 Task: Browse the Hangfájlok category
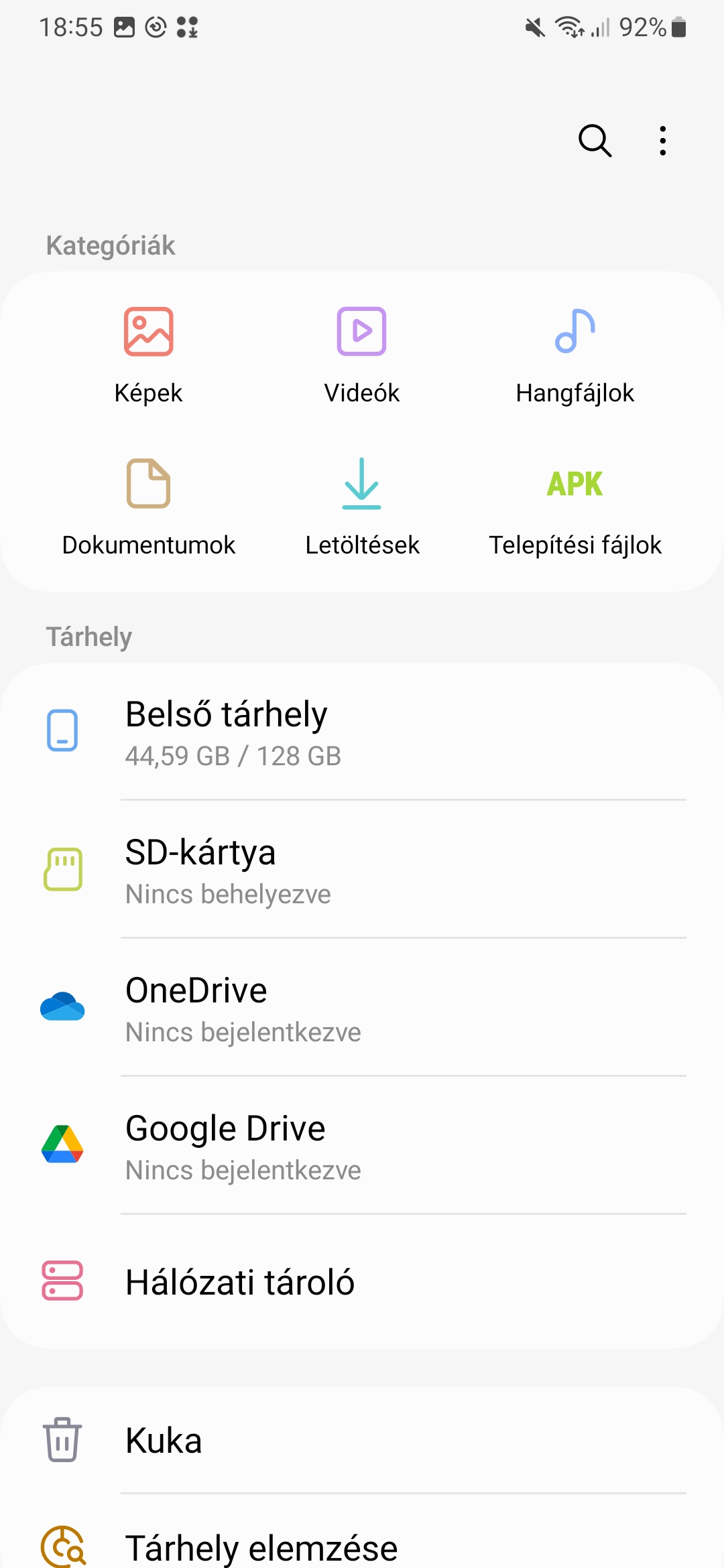[575, 356]
